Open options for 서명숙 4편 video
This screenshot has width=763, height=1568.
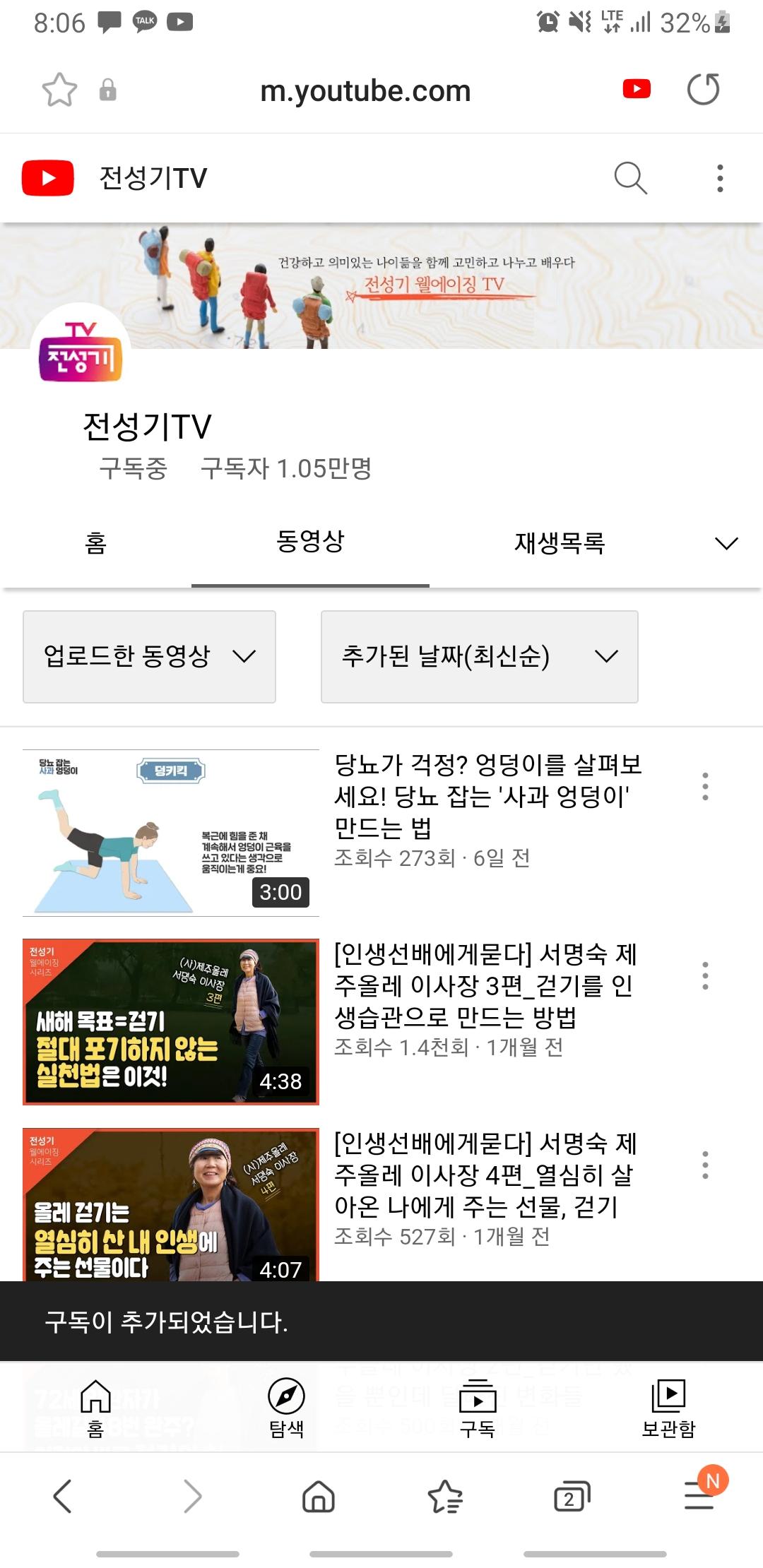[704, 1165]
